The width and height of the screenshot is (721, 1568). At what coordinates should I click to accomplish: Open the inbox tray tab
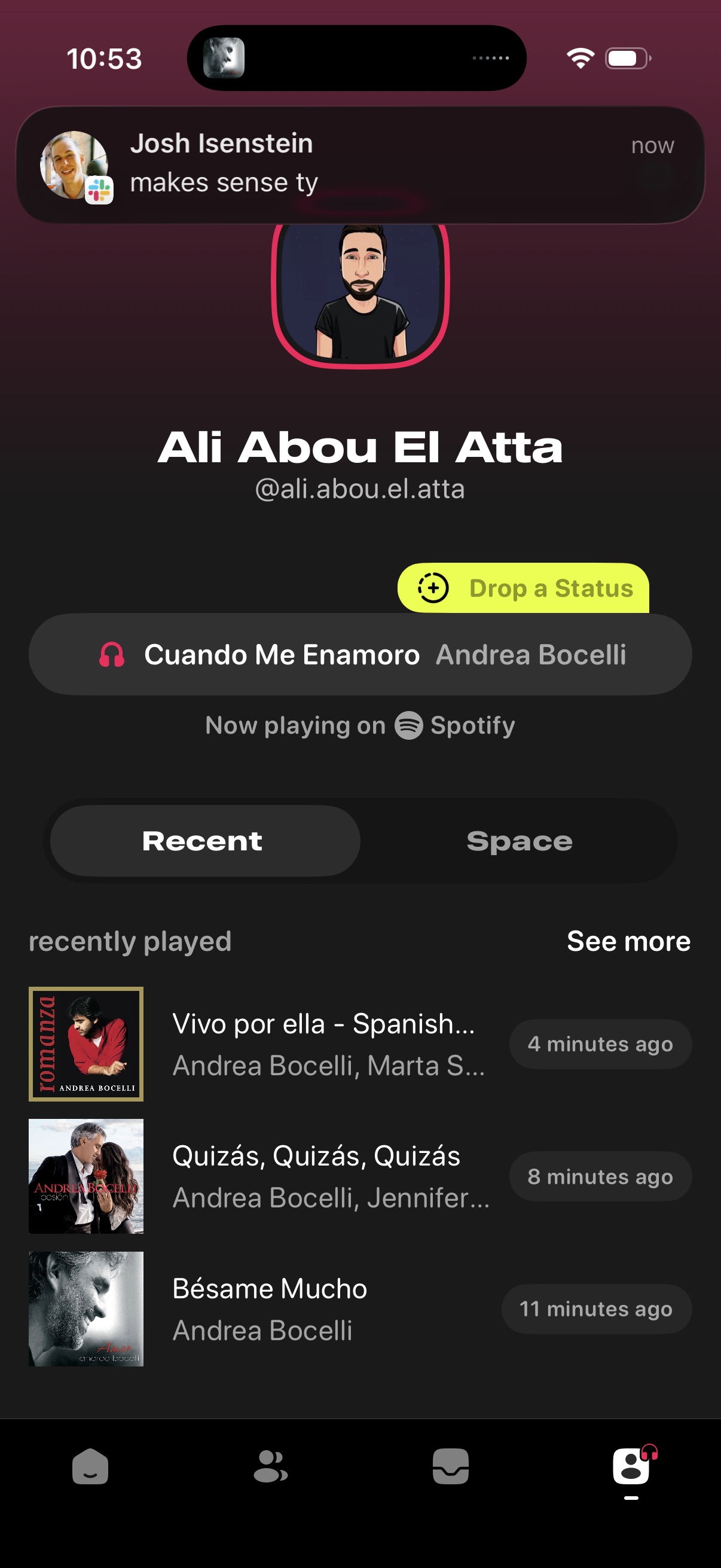pos(450,1466)
